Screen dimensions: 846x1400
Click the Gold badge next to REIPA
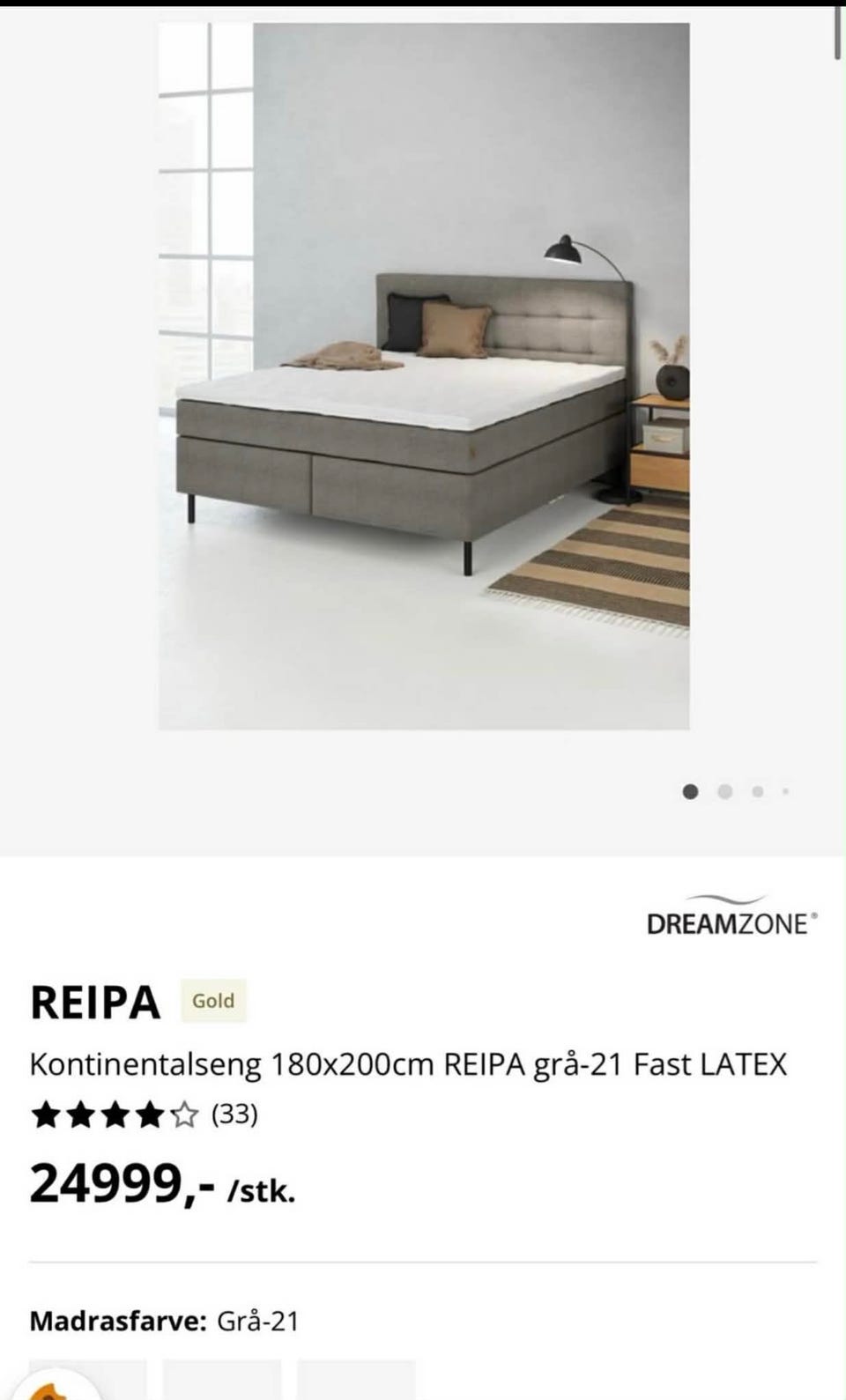(x=211, y=1001)
